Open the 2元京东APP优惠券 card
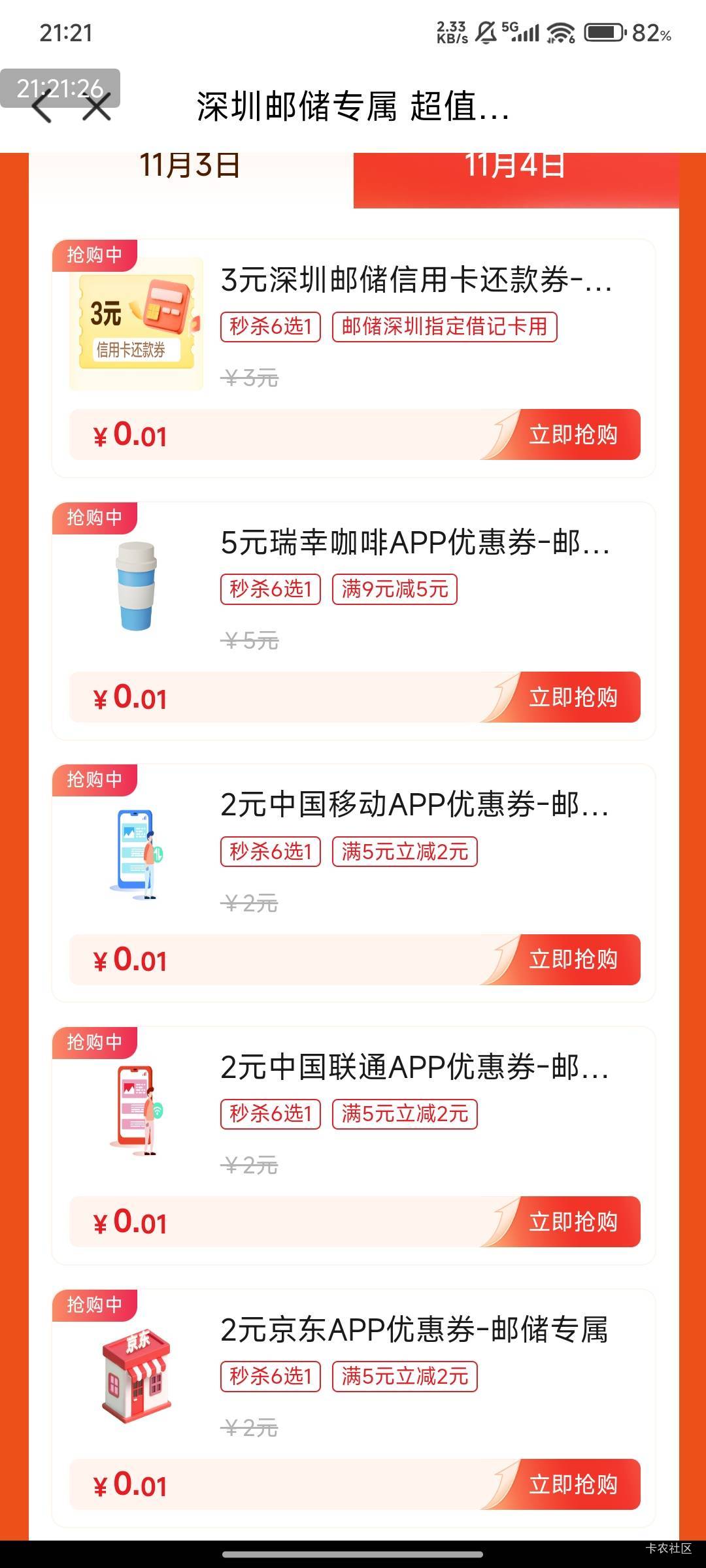Viewport: 706px width, 1568px height. click(414, 1330)
